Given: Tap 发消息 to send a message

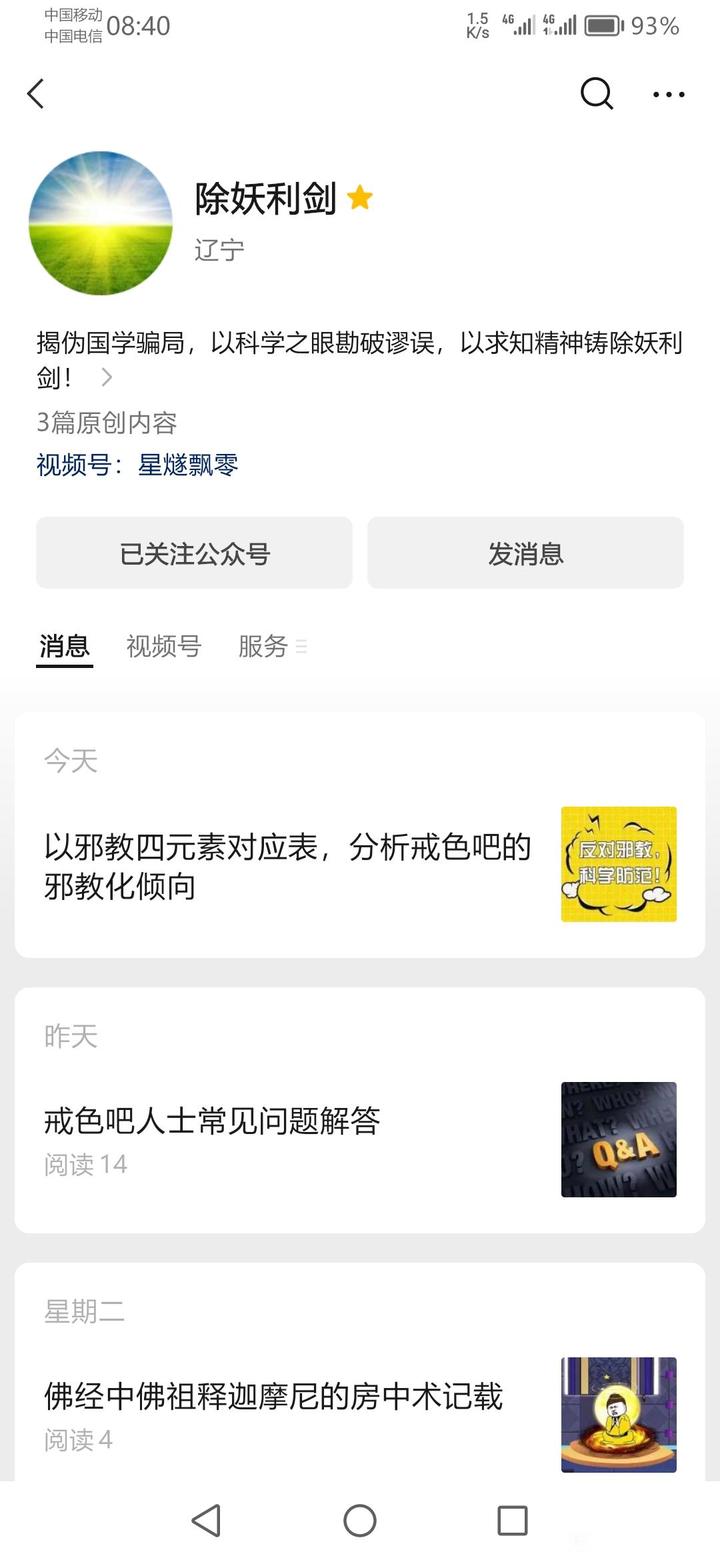Looking at the screenshot, I should (x=525, y=553).
